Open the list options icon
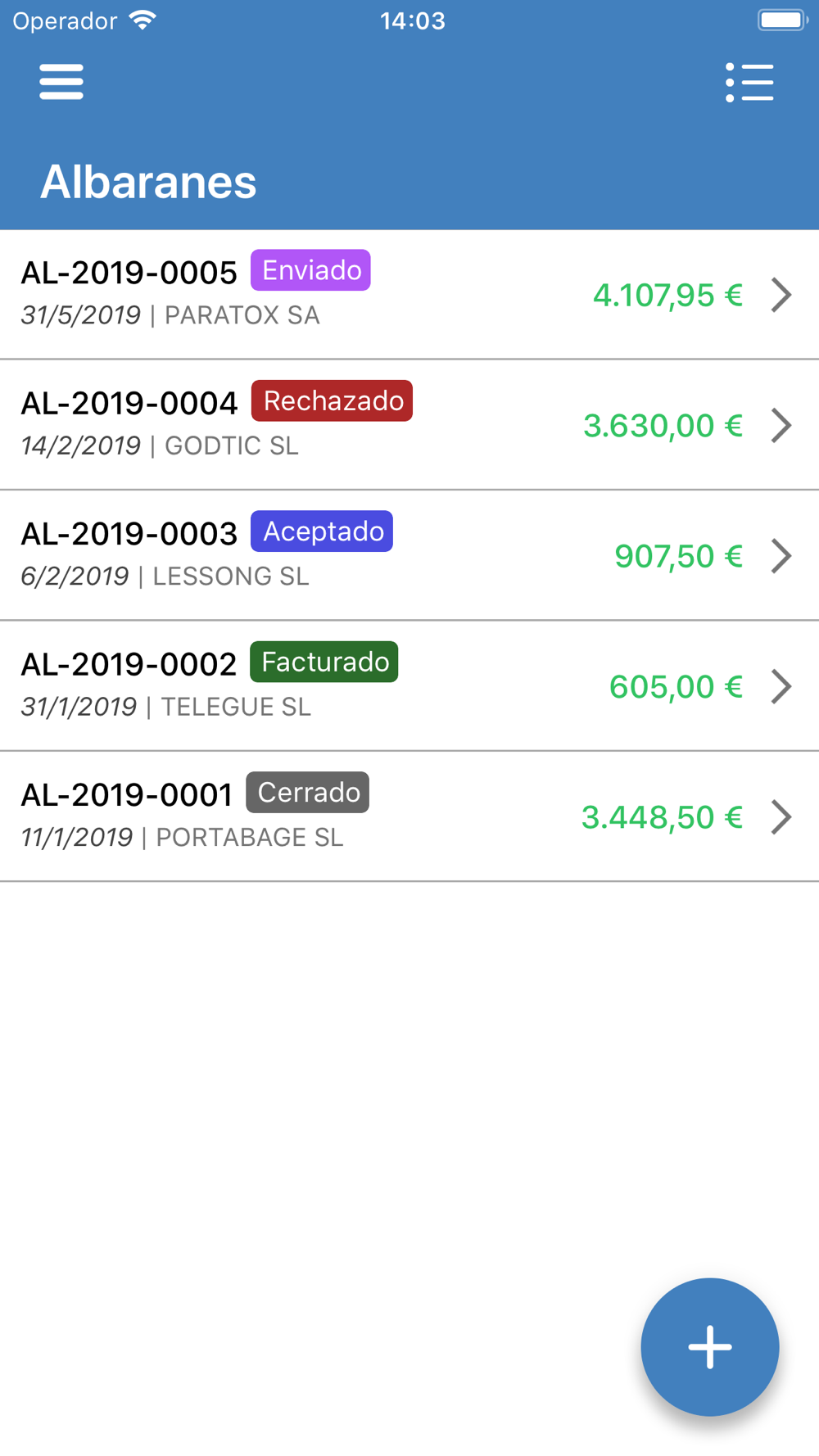Image resolution: width=819 pixels, height=1456 pixels. 749,82
